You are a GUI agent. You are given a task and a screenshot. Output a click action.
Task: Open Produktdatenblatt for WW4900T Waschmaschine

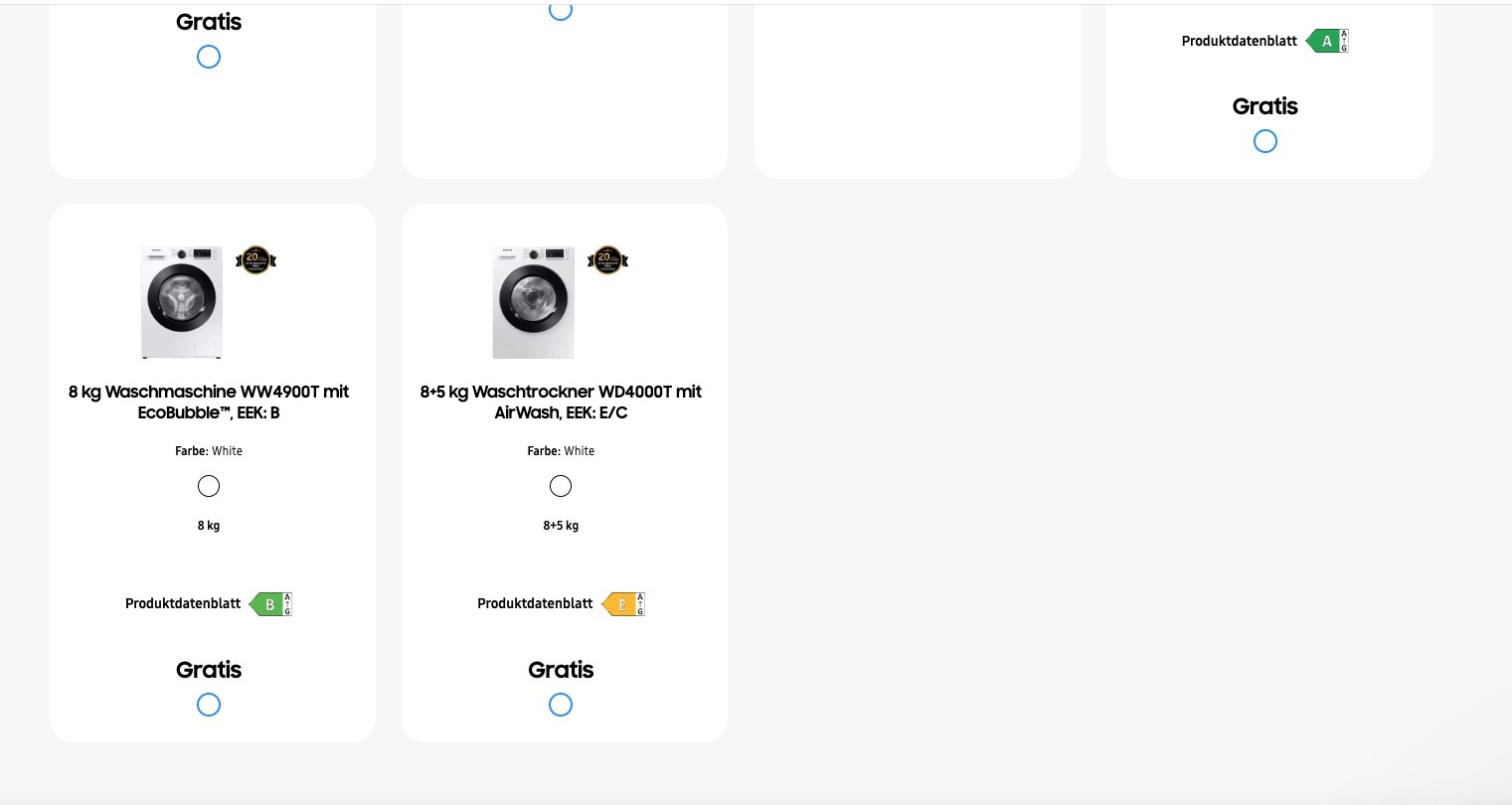183,603
